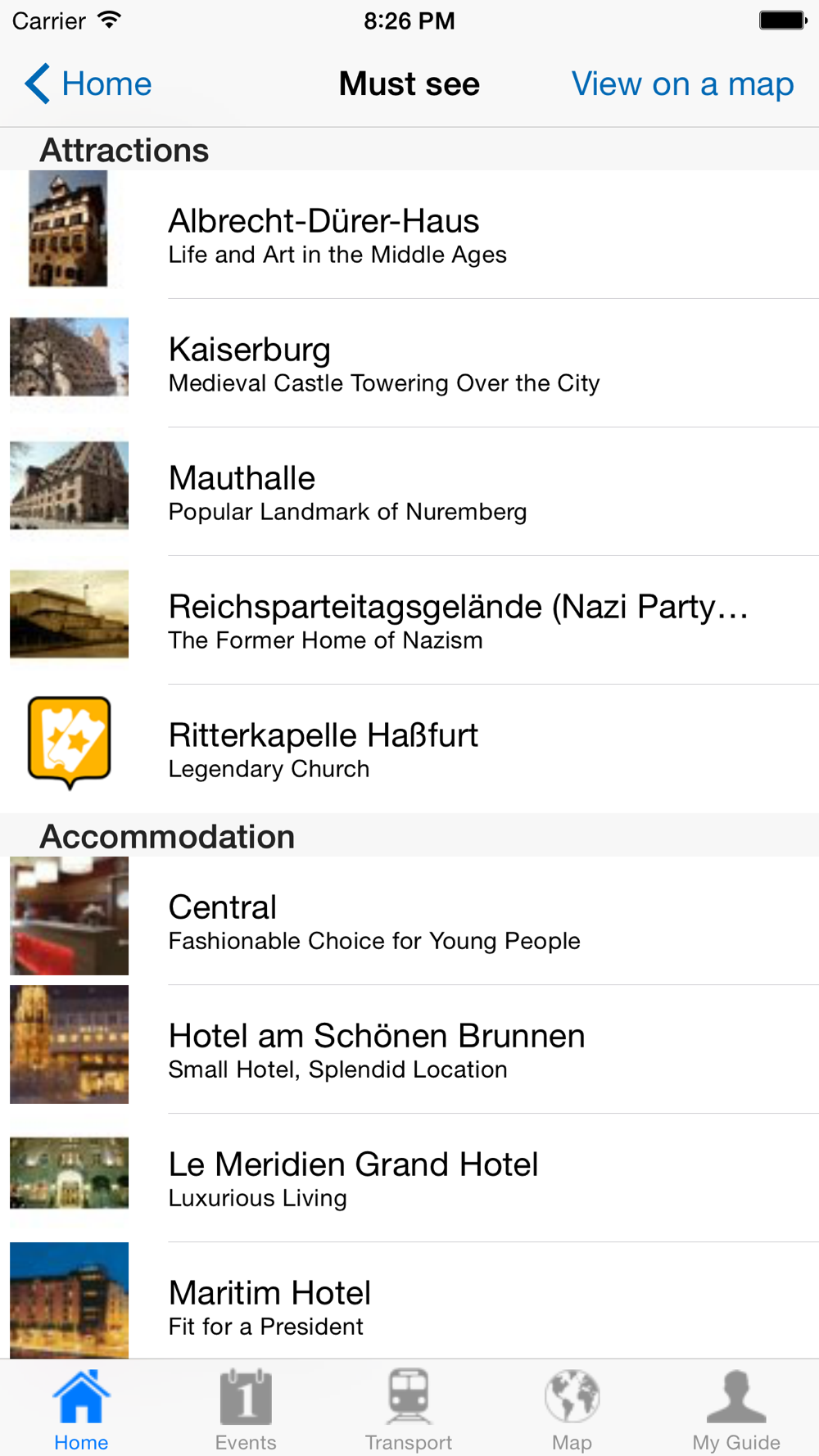
Task: Tap View on a map
Action: [x=682, y=84]
